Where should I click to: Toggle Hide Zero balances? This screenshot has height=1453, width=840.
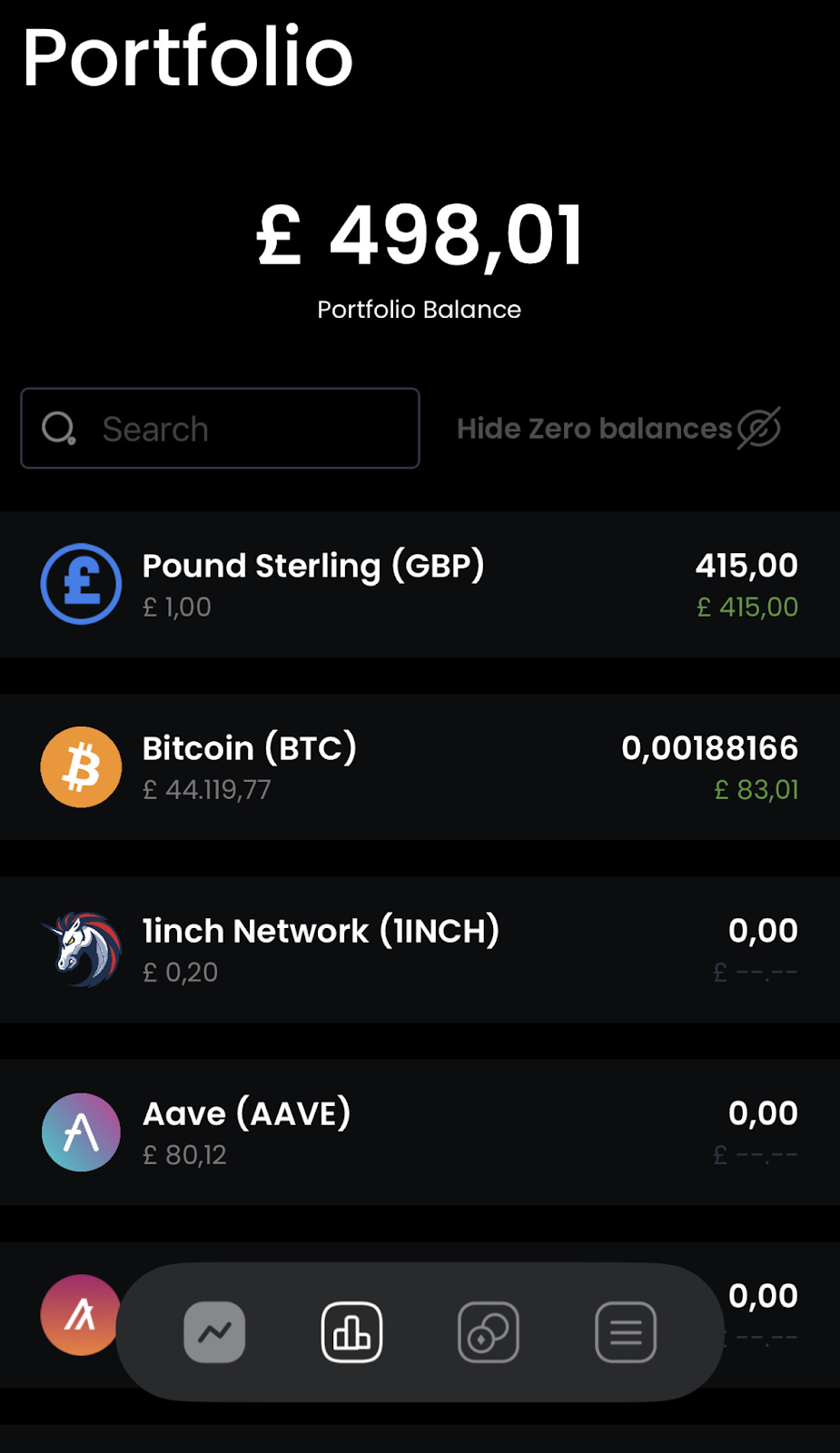618,429
